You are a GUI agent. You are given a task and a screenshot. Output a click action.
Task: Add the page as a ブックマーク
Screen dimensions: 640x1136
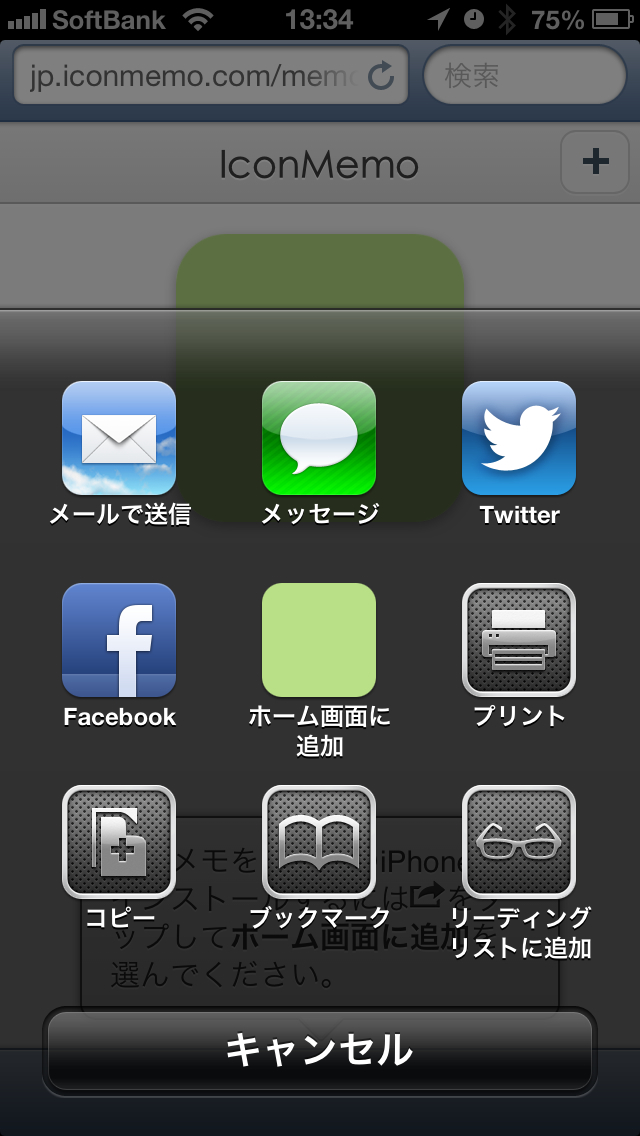pyautogui.click(x=319, y=842)
